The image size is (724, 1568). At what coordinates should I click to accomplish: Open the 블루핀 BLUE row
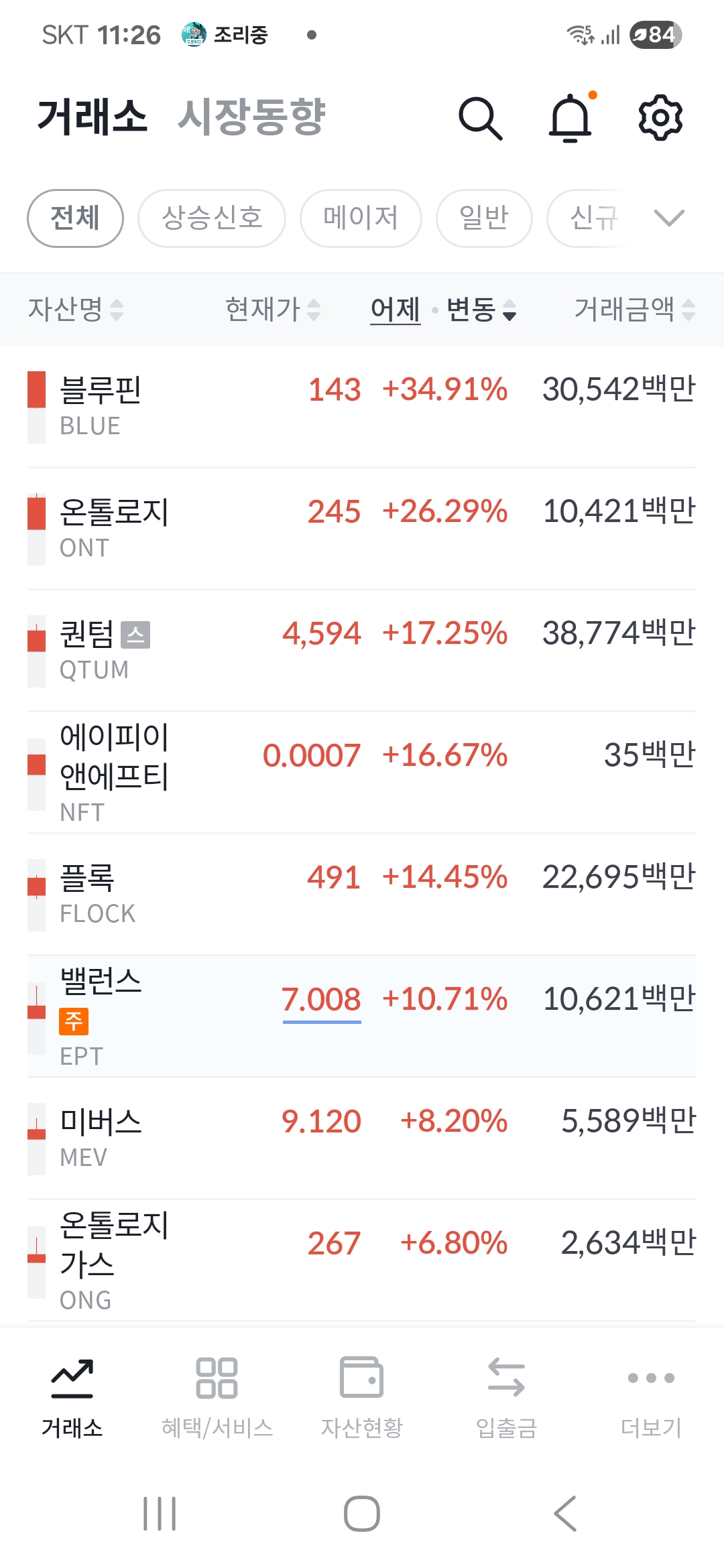click(362, 407)
